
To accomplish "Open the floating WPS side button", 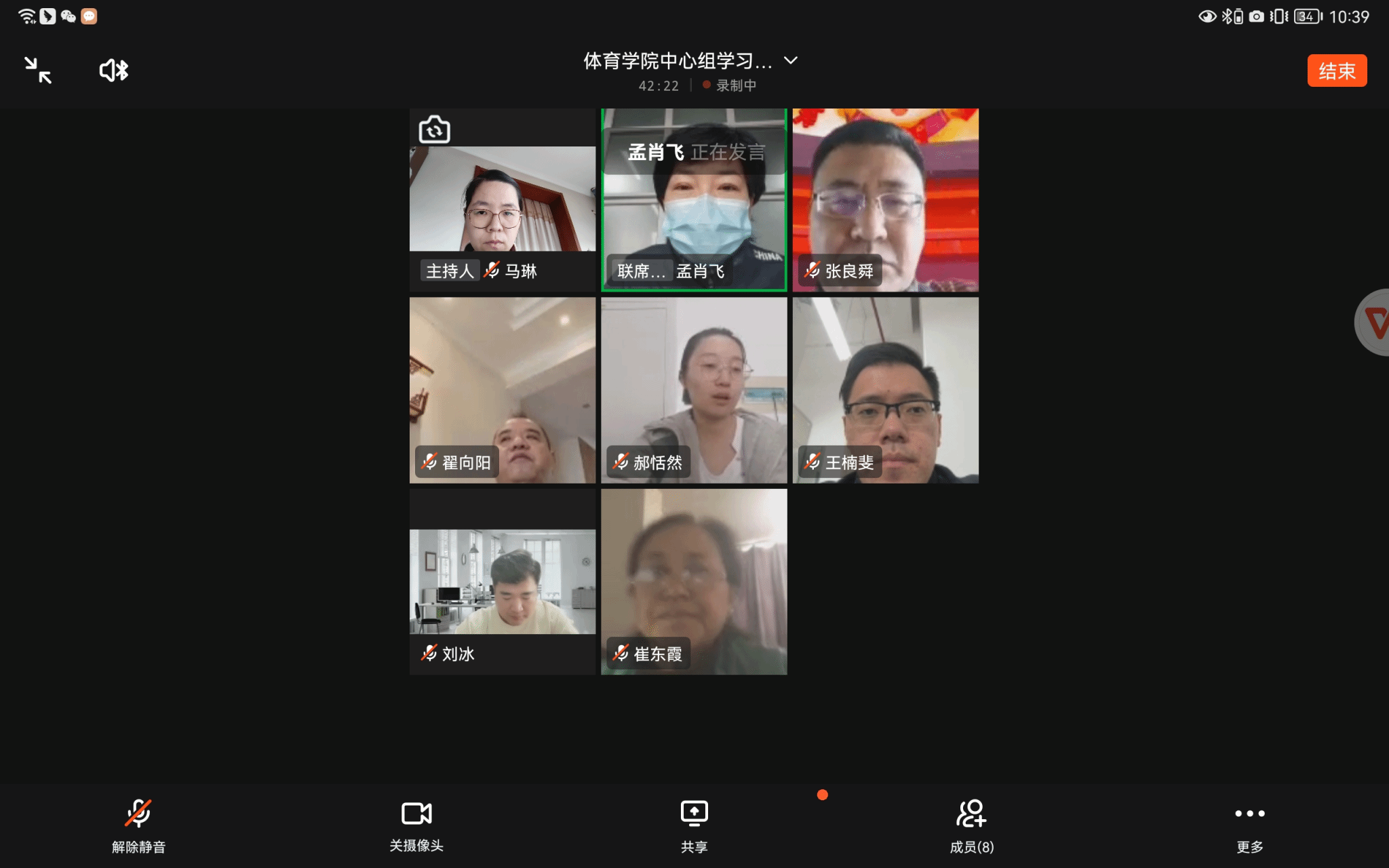I will tap(1374, 323).
